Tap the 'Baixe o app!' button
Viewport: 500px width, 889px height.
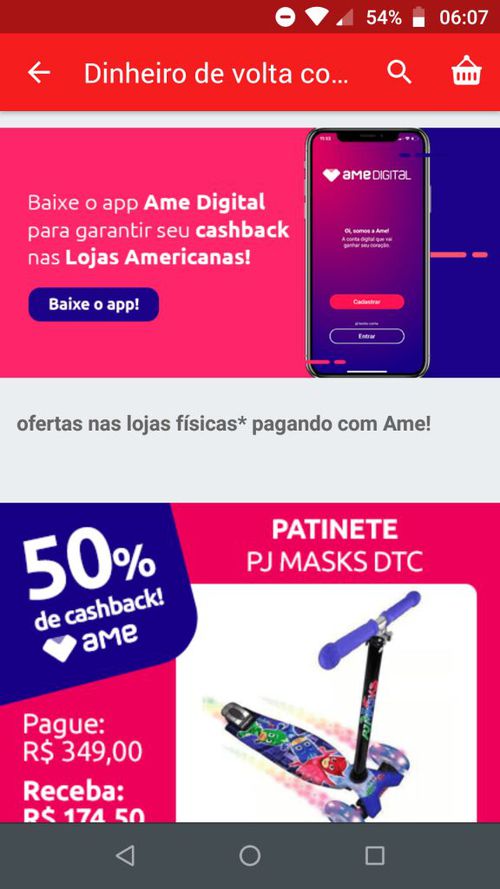[94, 304]
